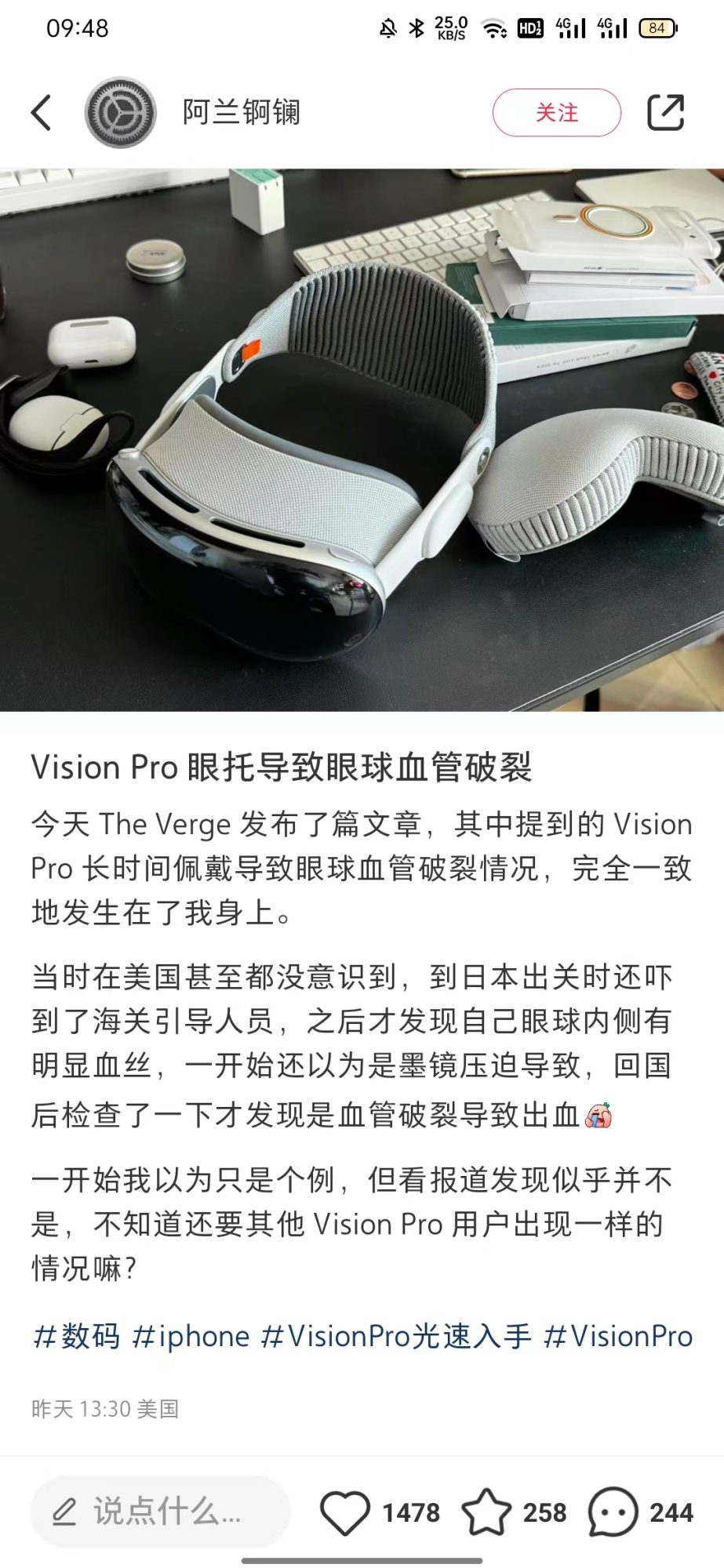Screen dimensions: 724x1568
Task: Open the #数码 hashtag
Action: click(x=76, y=1336)
